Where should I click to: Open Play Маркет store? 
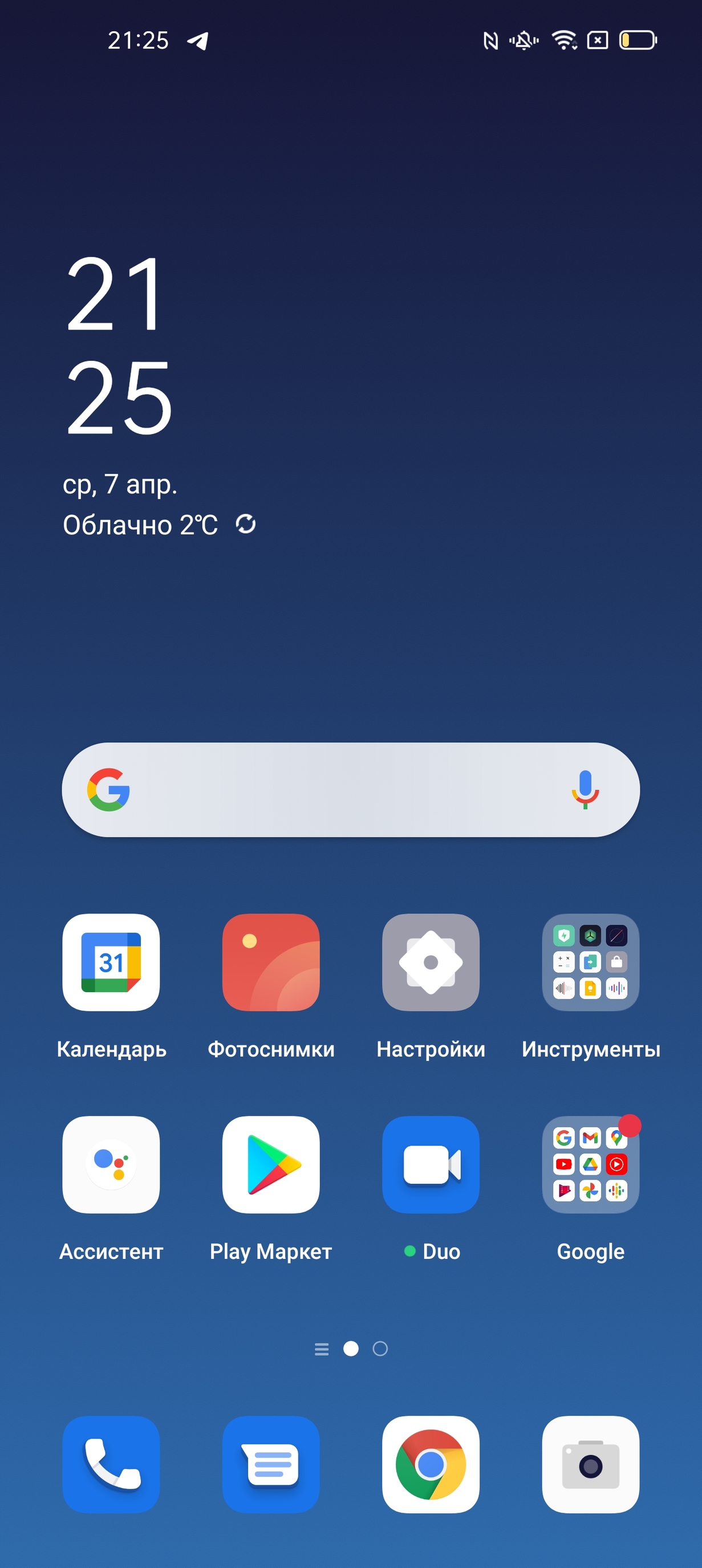tap(271, 1164)
